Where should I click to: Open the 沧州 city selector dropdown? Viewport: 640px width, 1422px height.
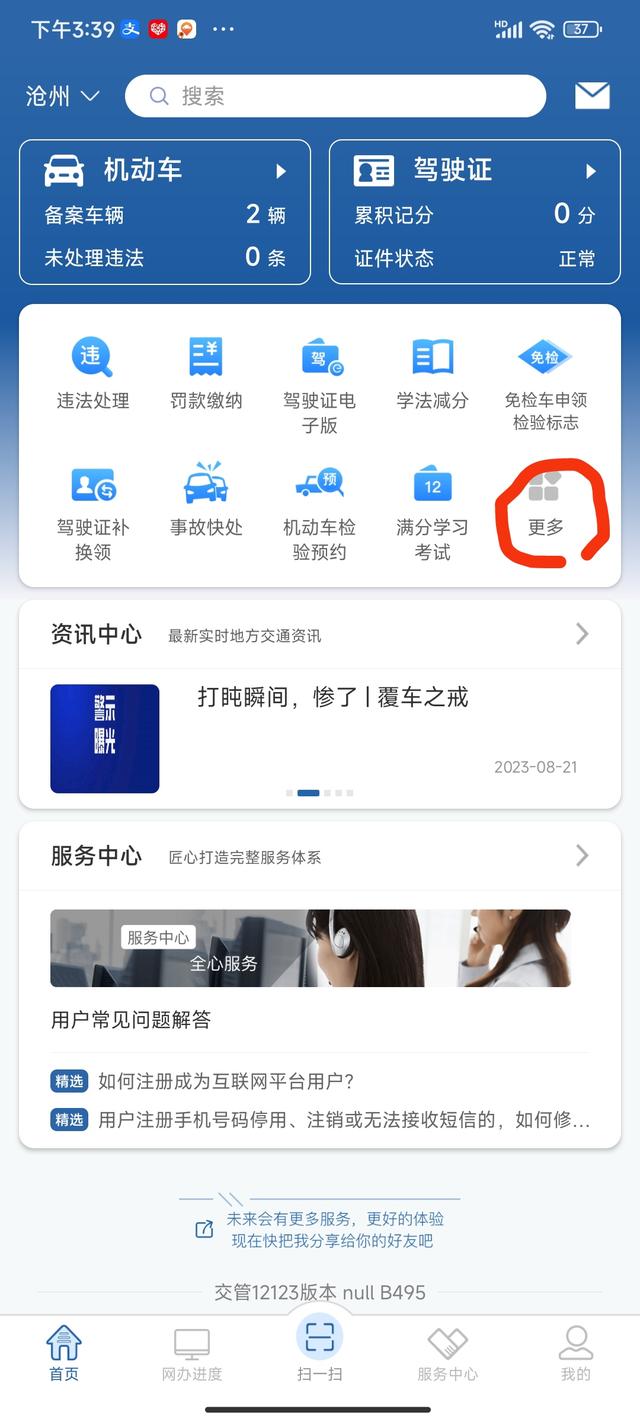(x=63, y=96)
